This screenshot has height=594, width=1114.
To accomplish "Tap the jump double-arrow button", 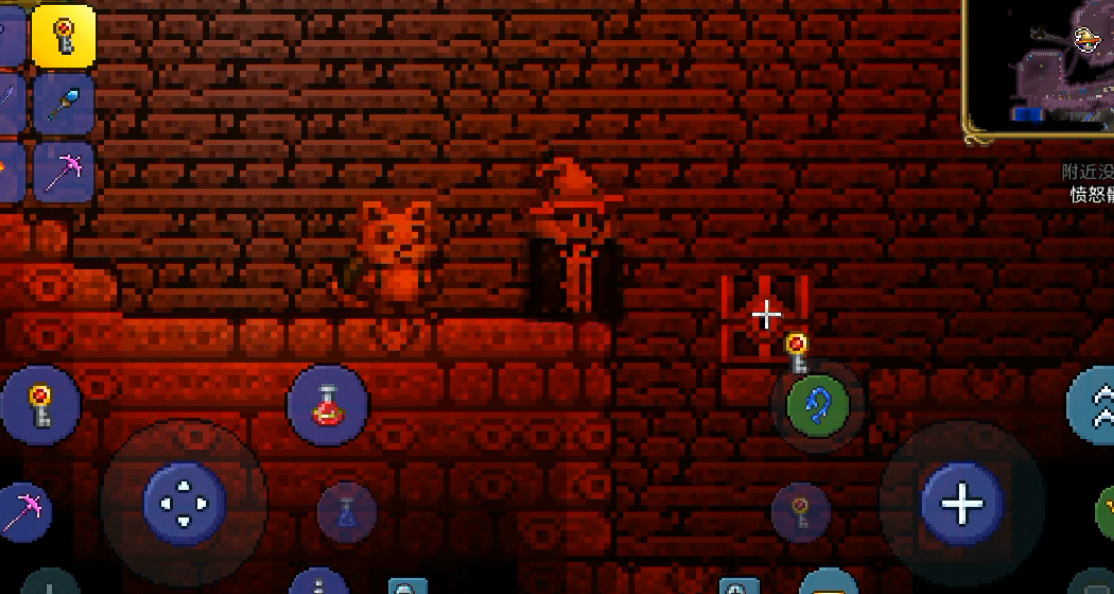I will (1096, 404).
